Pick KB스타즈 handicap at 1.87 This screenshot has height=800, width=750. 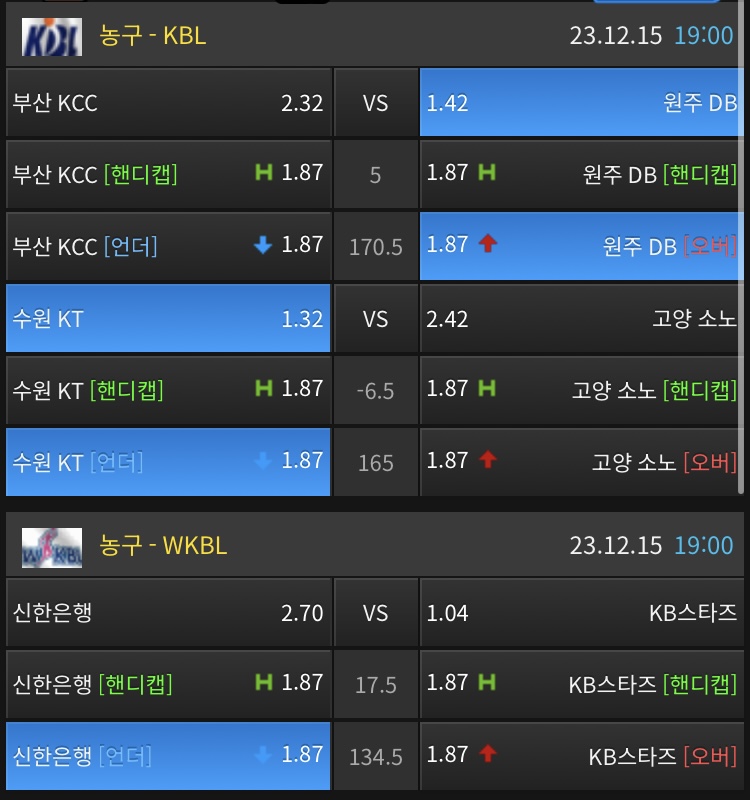[x=581, y=684]
